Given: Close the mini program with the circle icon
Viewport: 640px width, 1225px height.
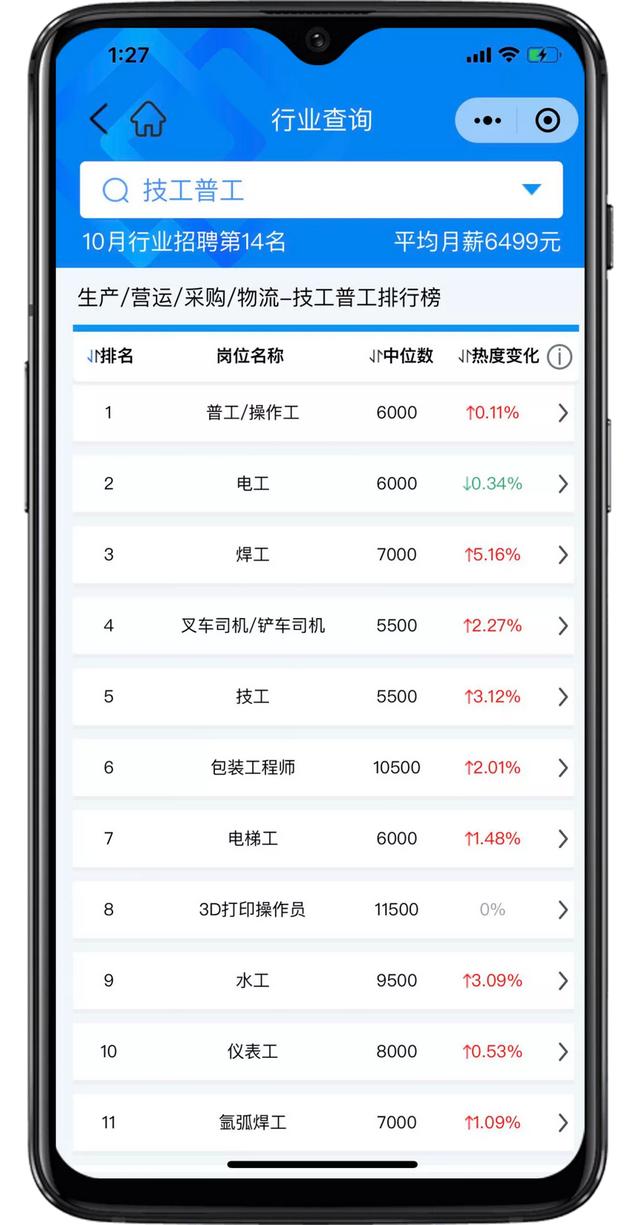Looking at the screenshot, I should (547, 121).
